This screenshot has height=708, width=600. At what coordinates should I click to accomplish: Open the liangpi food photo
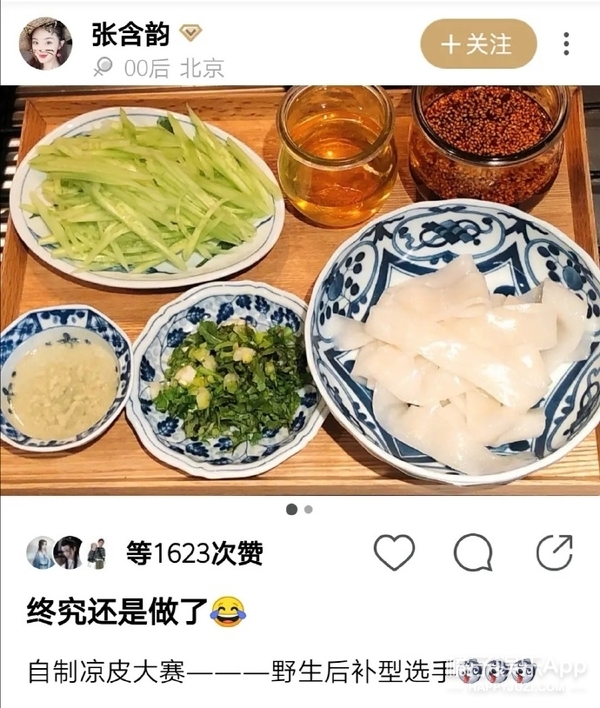300,290
